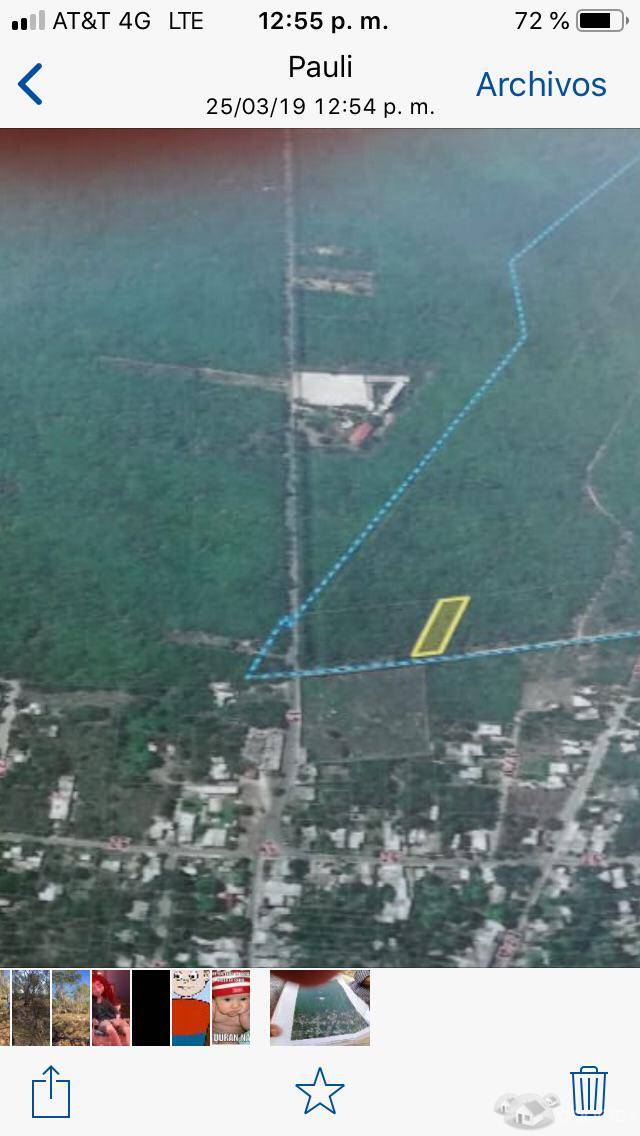Image resolution: width=640 pixels, height=1136 pixels.
Task: Select the red-haired doll thumbnail
Action: click(111, 1007)
